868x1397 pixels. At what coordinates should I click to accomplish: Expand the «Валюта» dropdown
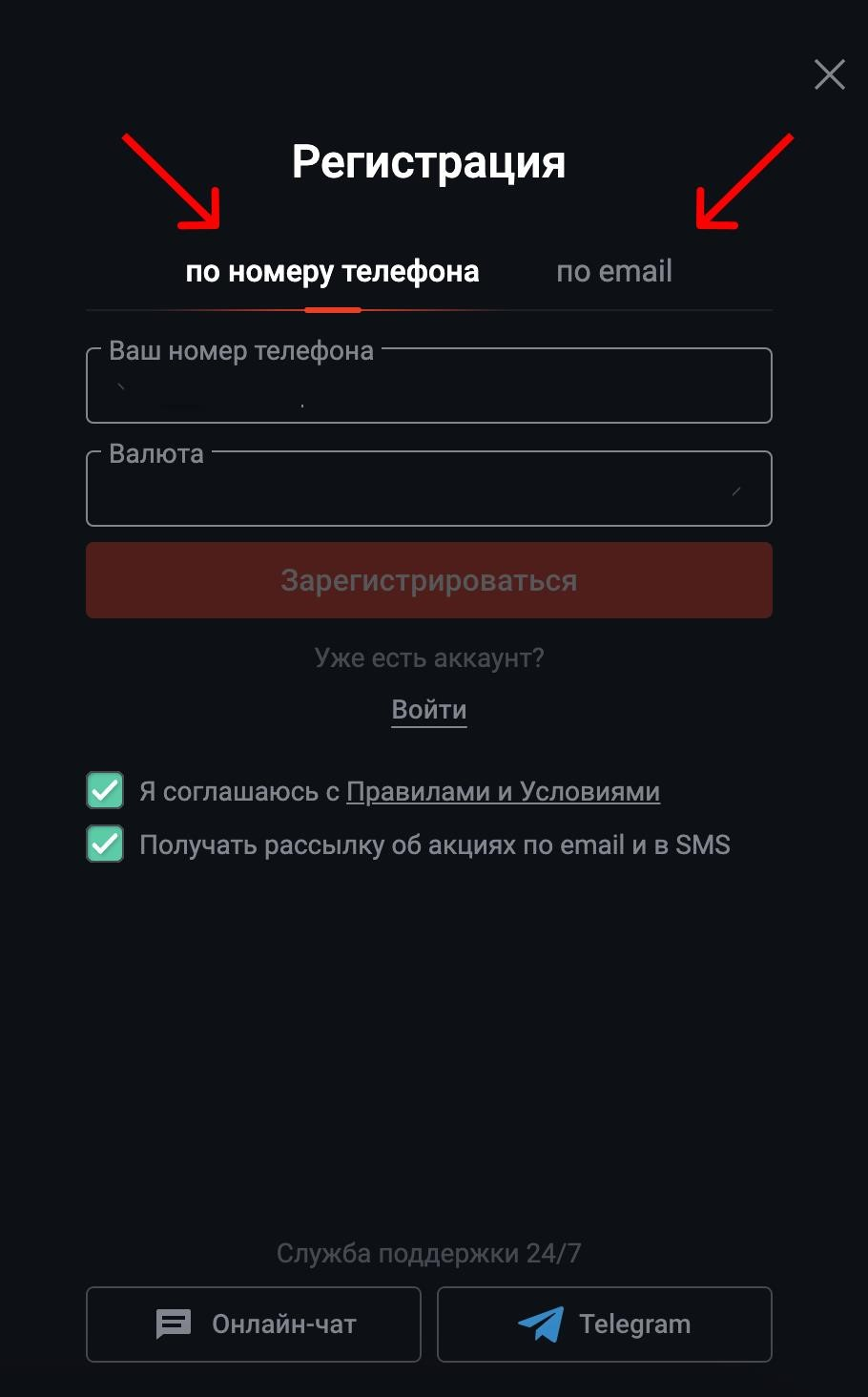[428, 489]
